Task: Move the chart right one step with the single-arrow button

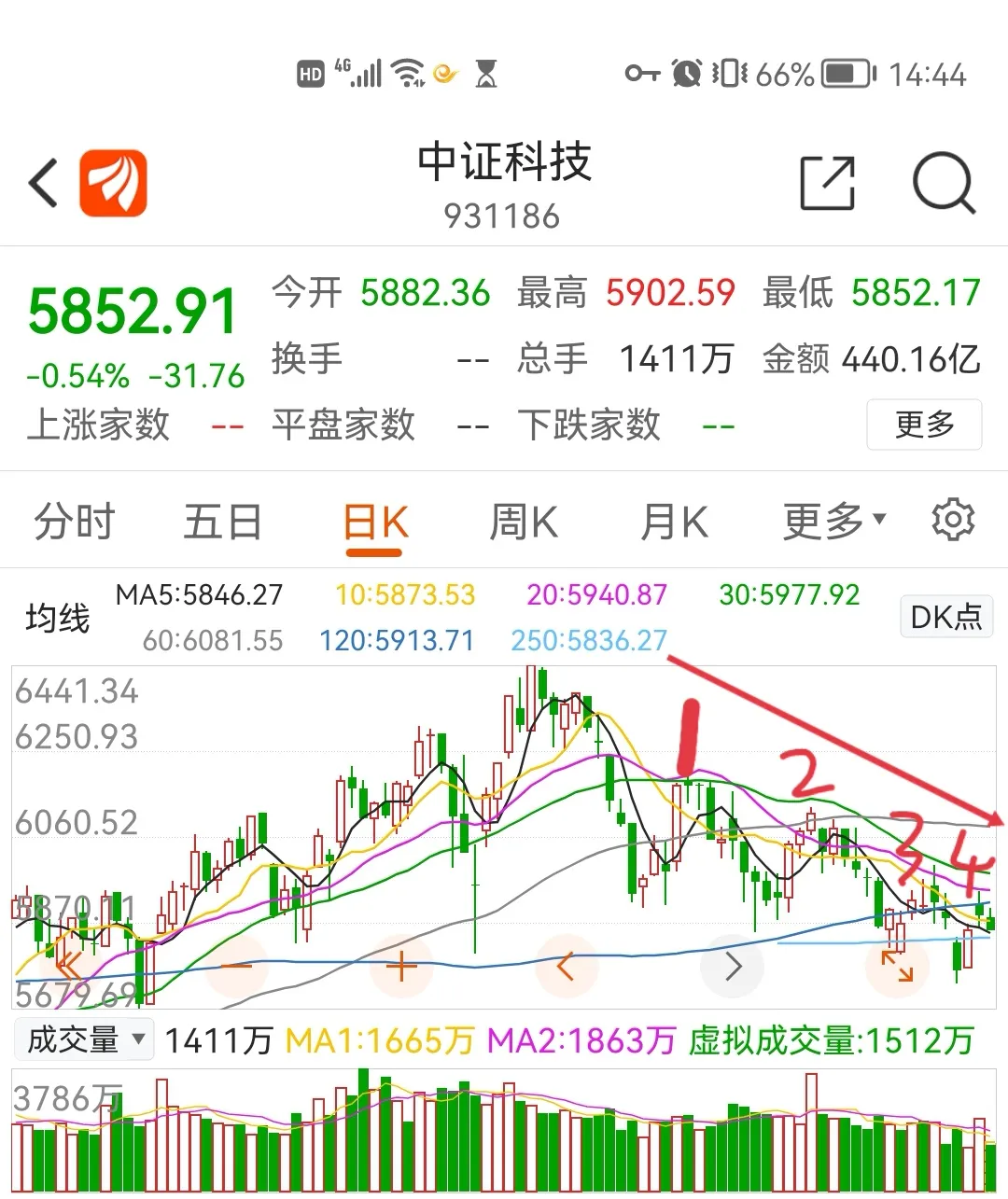Action: [733, 966]
